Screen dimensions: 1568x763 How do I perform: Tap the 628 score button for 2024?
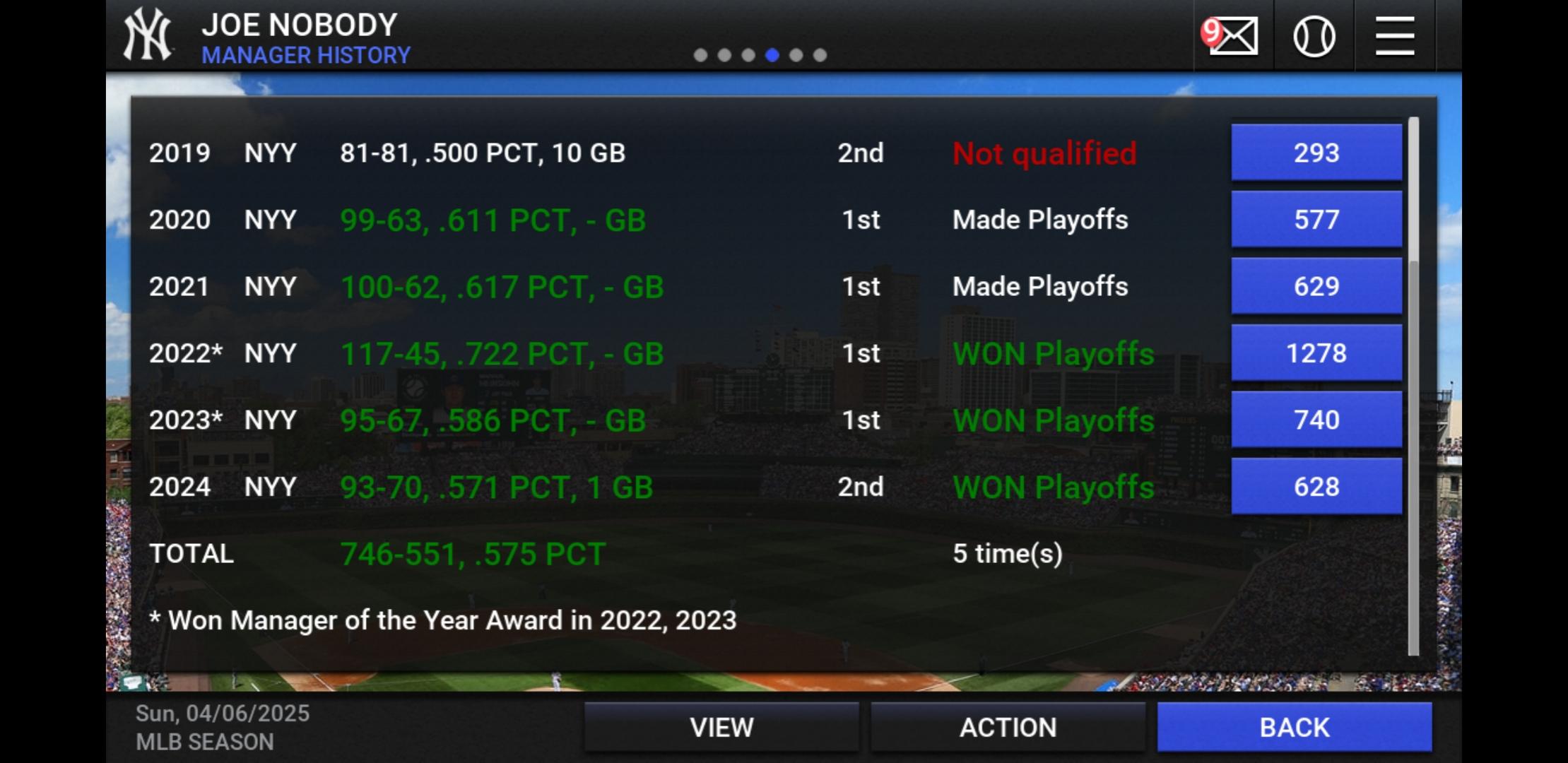tap(1316, 487)
